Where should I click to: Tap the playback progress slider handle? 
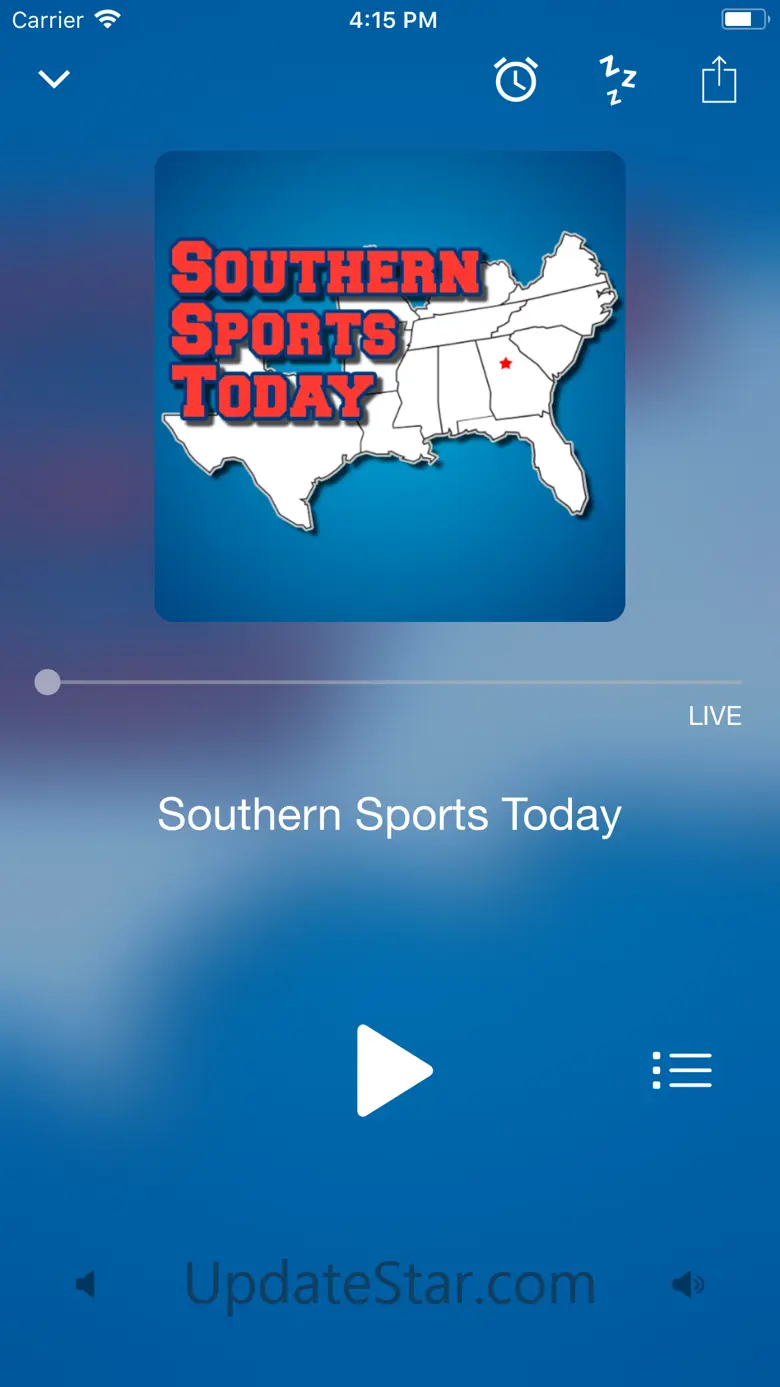(47, 682)
